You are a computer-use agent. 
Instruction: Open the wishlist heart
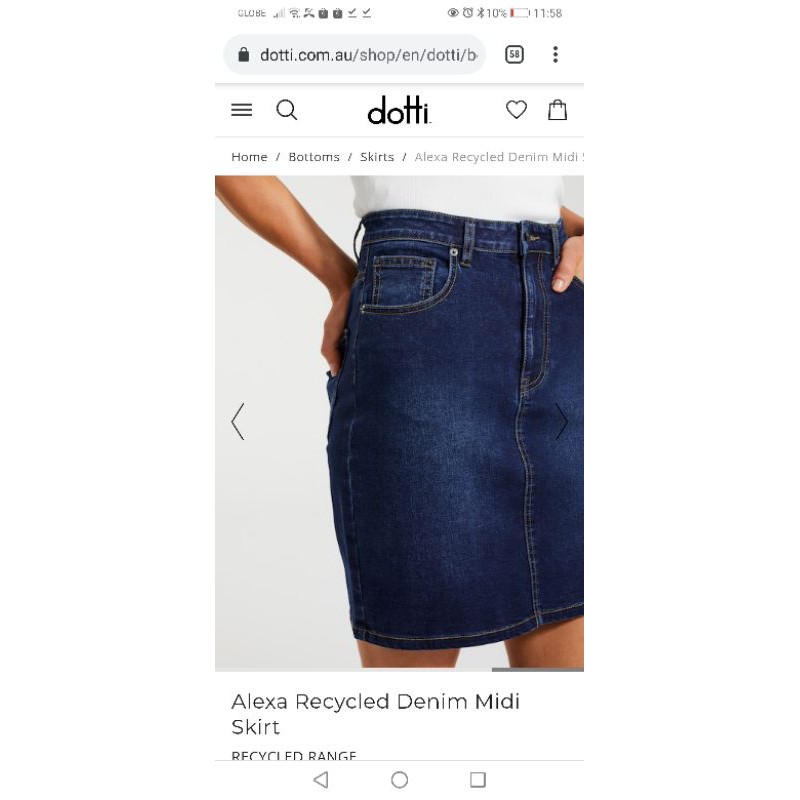tap(516, 110)
